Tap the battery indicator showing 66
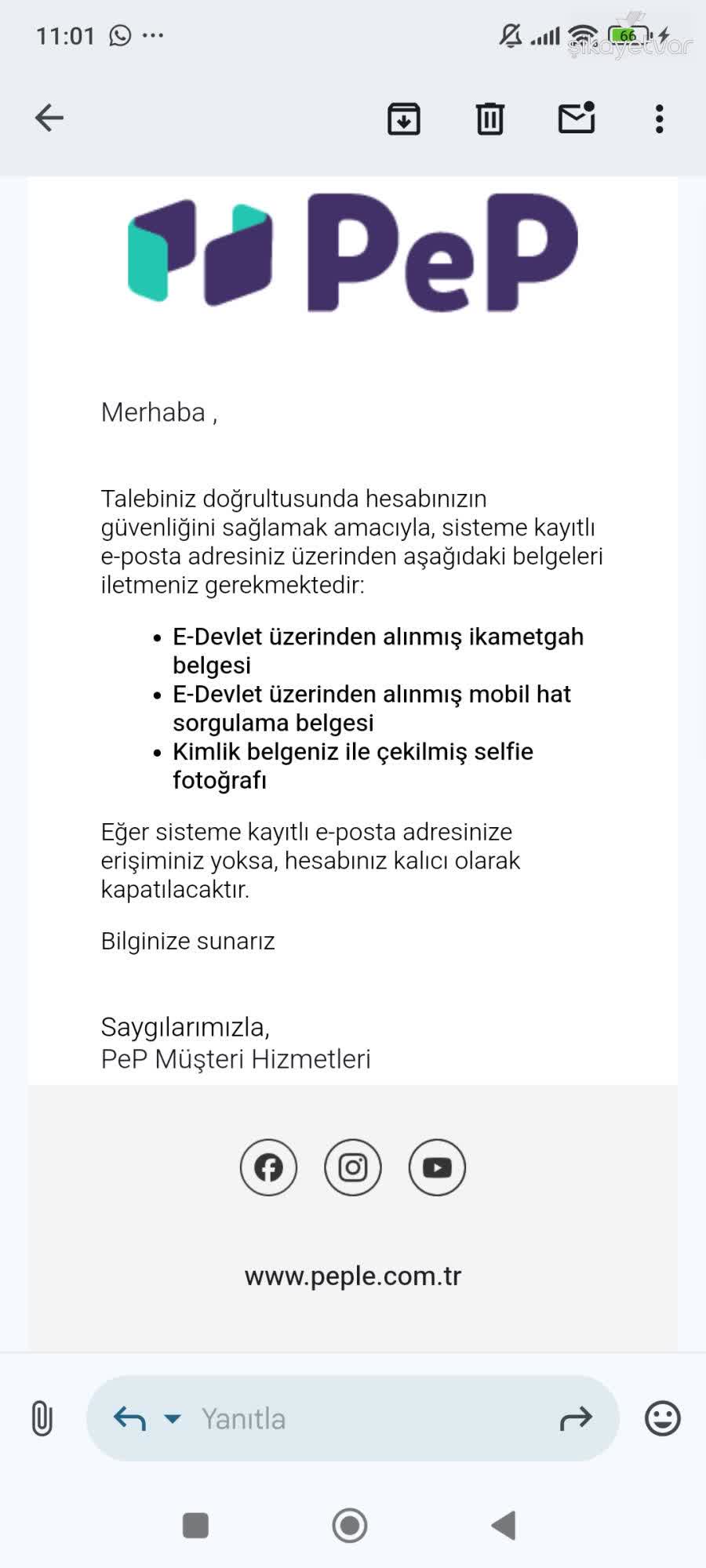 (x=626, y=34)
